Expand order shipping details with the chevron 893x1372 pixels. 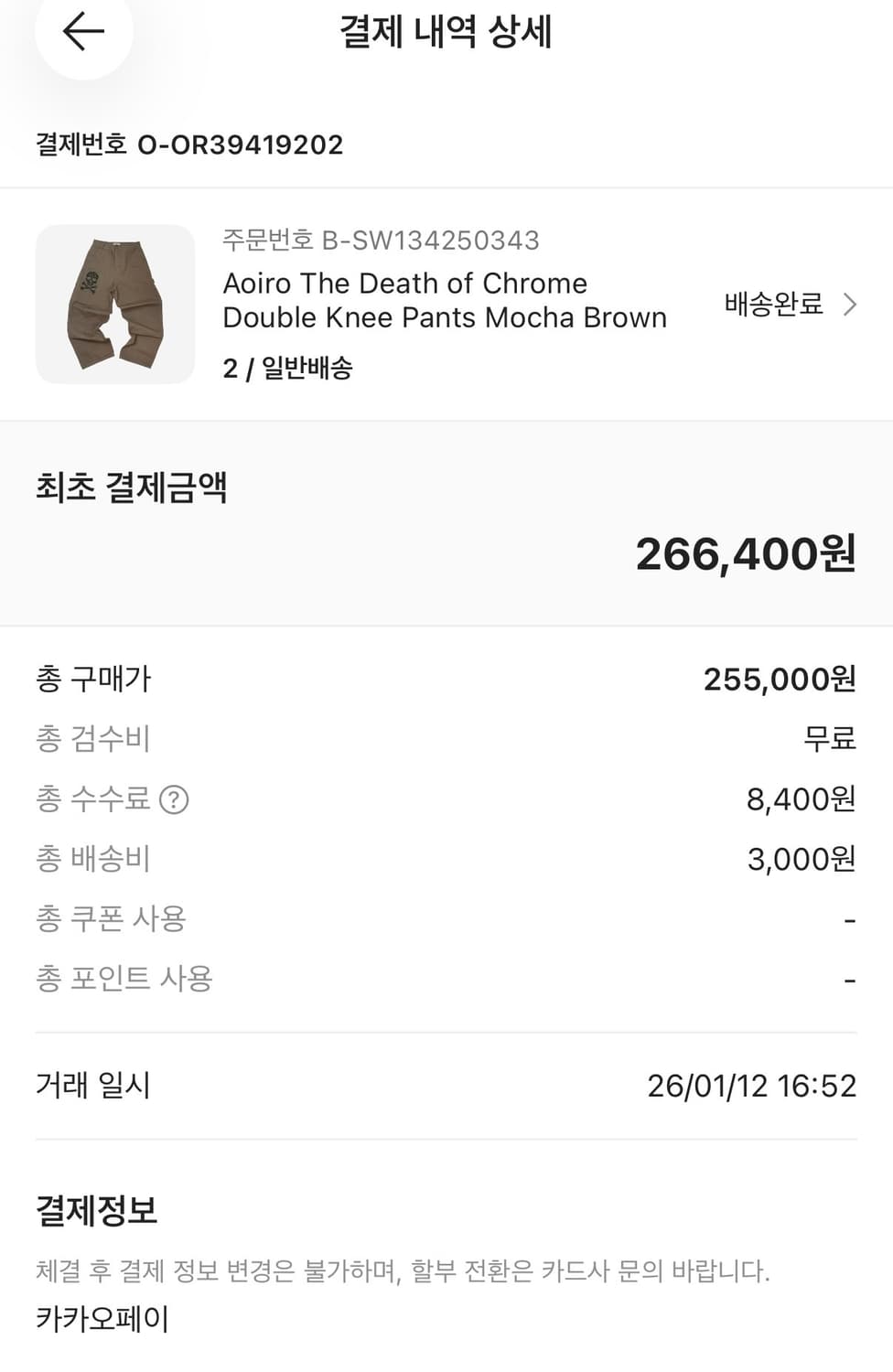click(850, 304)
